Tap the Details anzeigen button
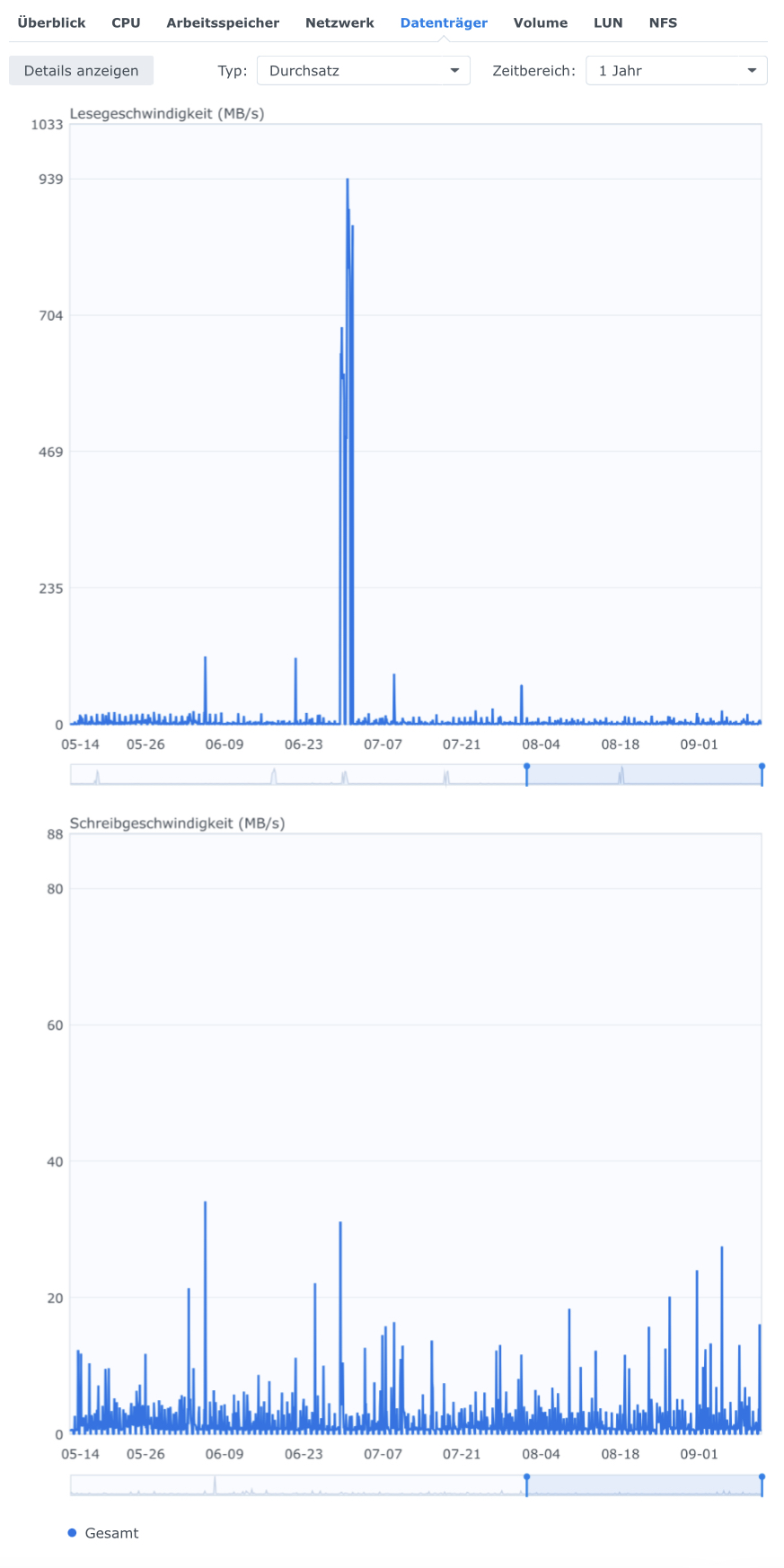This screenshot has width=784, height=1568. pyautogui.click(x=81, y=71)
